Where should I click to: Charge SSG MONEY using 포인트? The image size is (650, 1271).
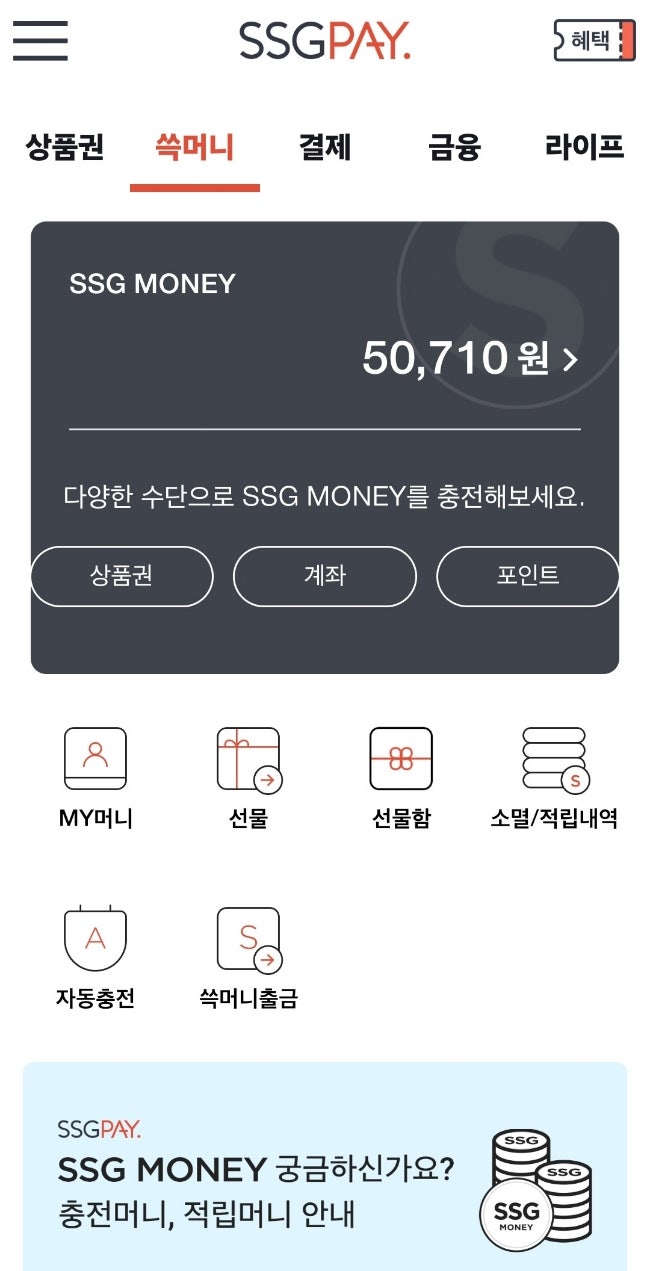click(527, 576)
